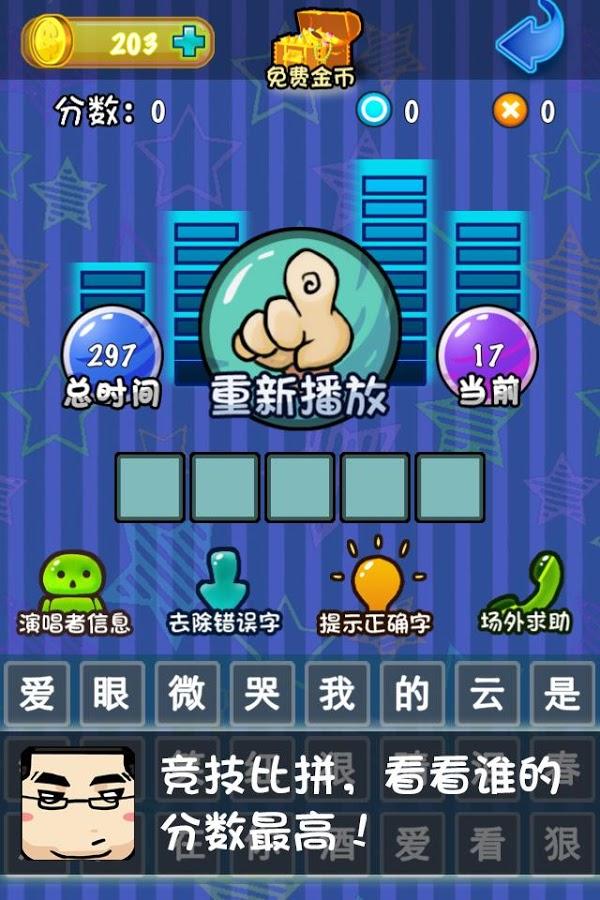Screen dimensions: 600x900
Task: Add more gold coins with plus
Action: [x=186, y=42]
